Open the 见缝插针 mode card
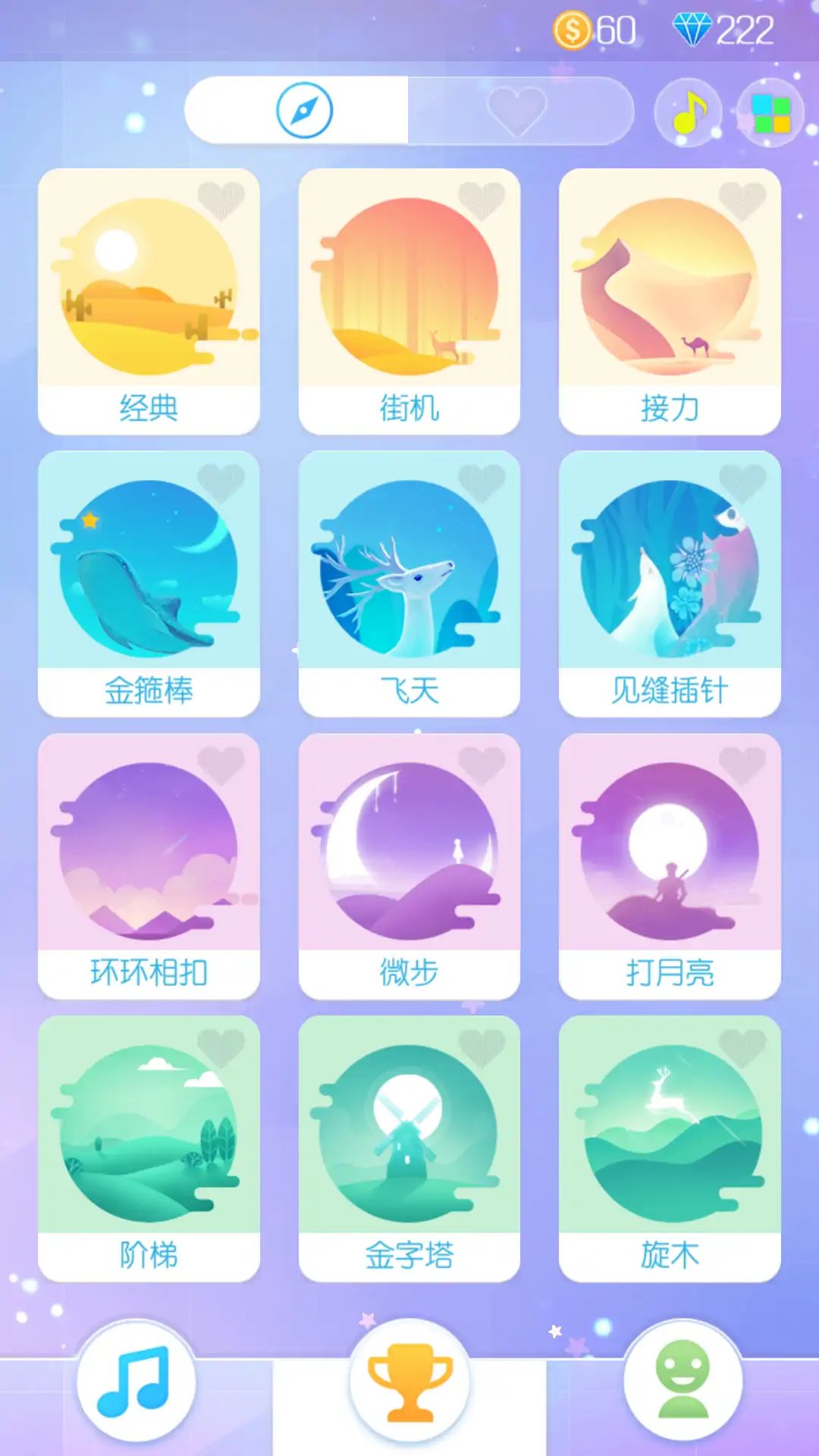The height and width of the screenshot is (1456, 819). [670, 582]
